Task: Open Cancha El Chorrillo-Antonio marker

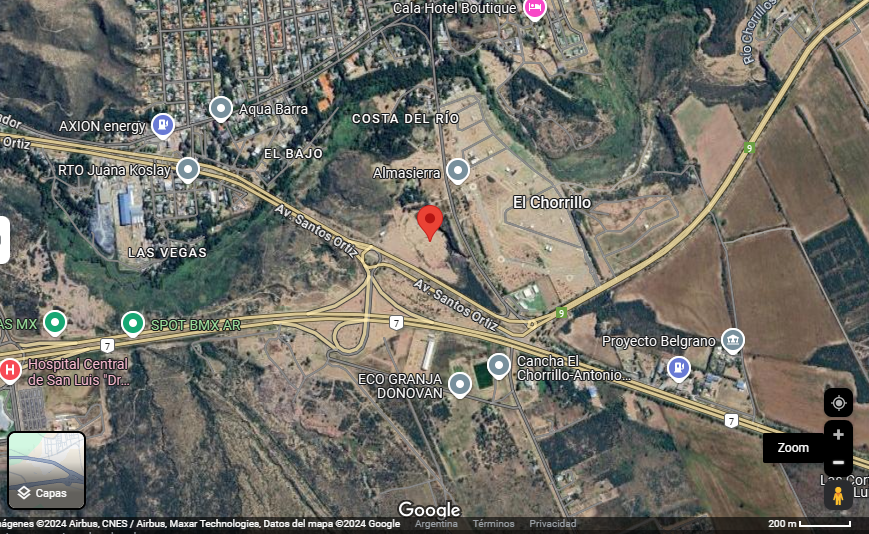Action: [x=499, y=365]
